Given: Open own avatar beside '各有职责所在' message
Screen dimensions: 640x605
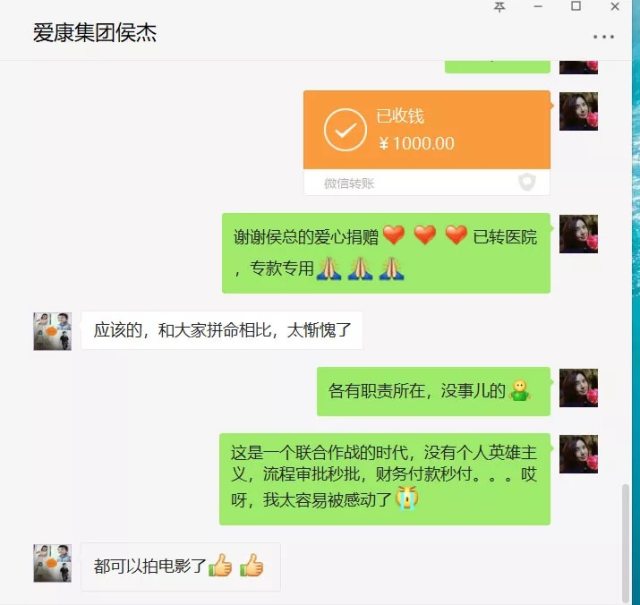Looking at the screenshot, I should coord(578,387).
